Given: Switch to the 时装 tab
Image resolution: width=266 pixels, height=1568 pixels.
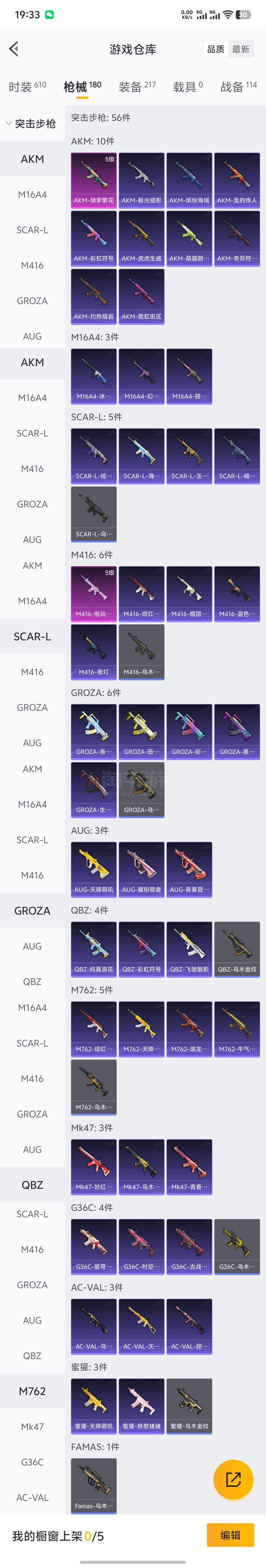Looking at the screenshot, I should pos(27,86).
